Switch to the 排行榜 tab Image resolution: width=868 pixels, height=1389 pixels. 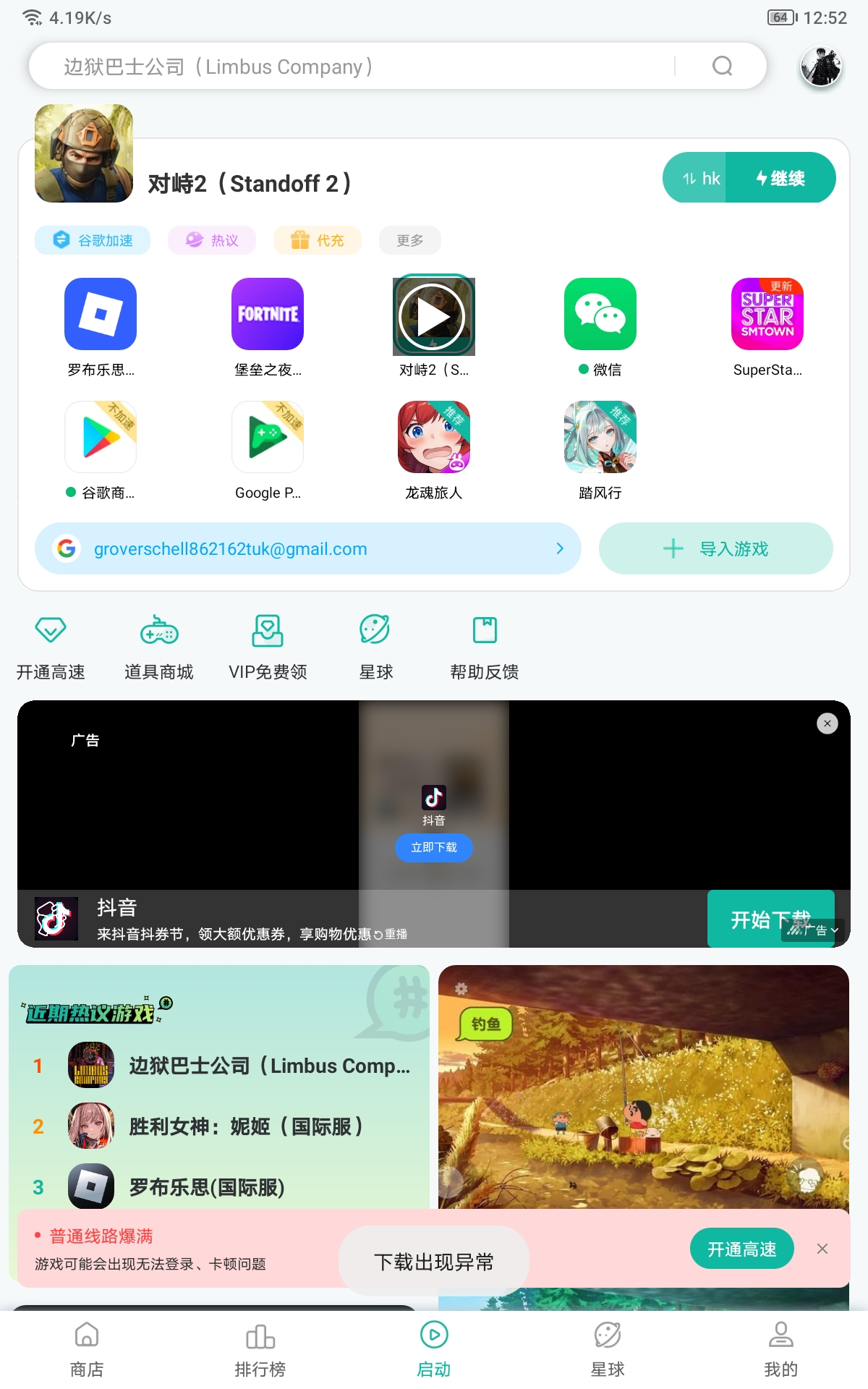click(260, 1349)
